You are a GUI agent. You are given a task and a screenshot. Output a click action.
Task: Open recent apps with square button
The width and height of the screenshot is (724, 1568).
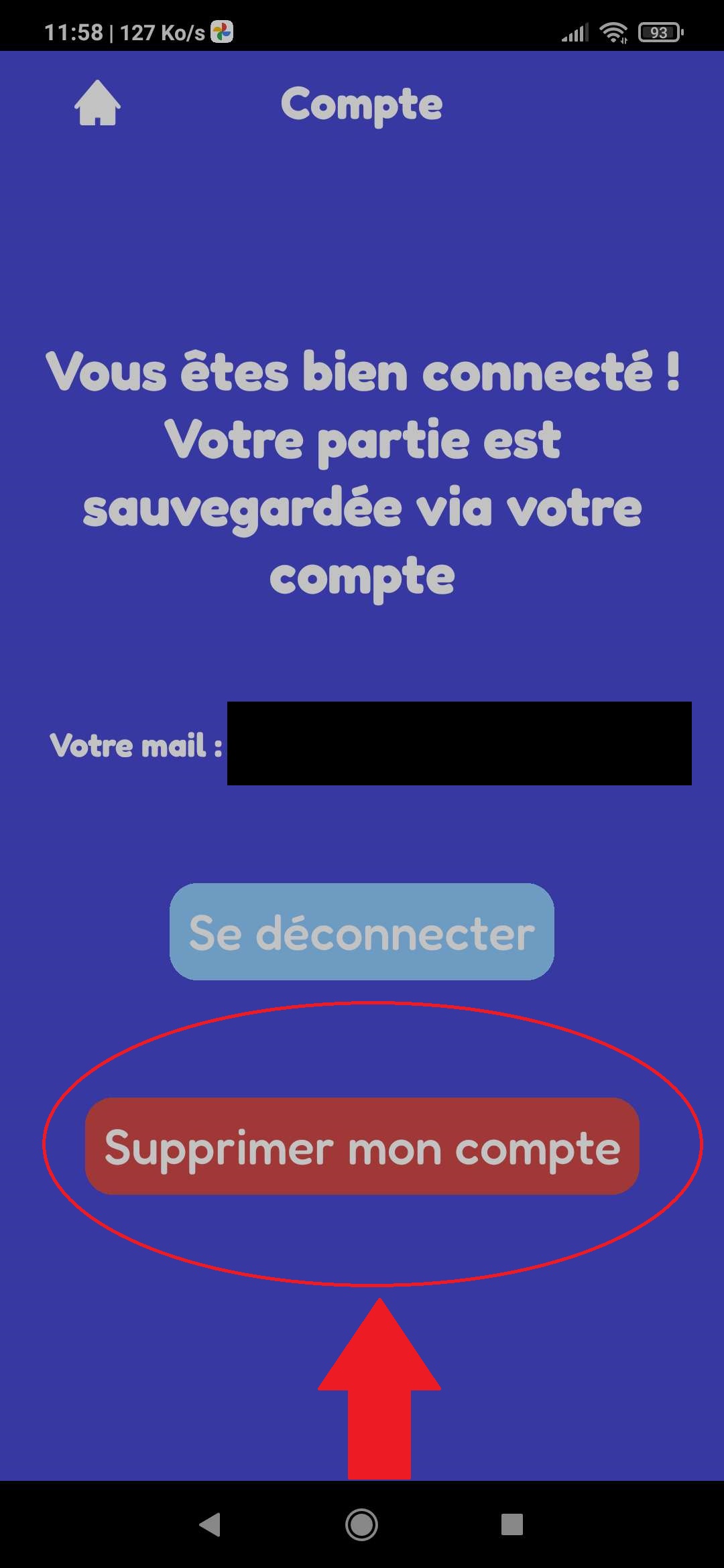pos(511,1524)
